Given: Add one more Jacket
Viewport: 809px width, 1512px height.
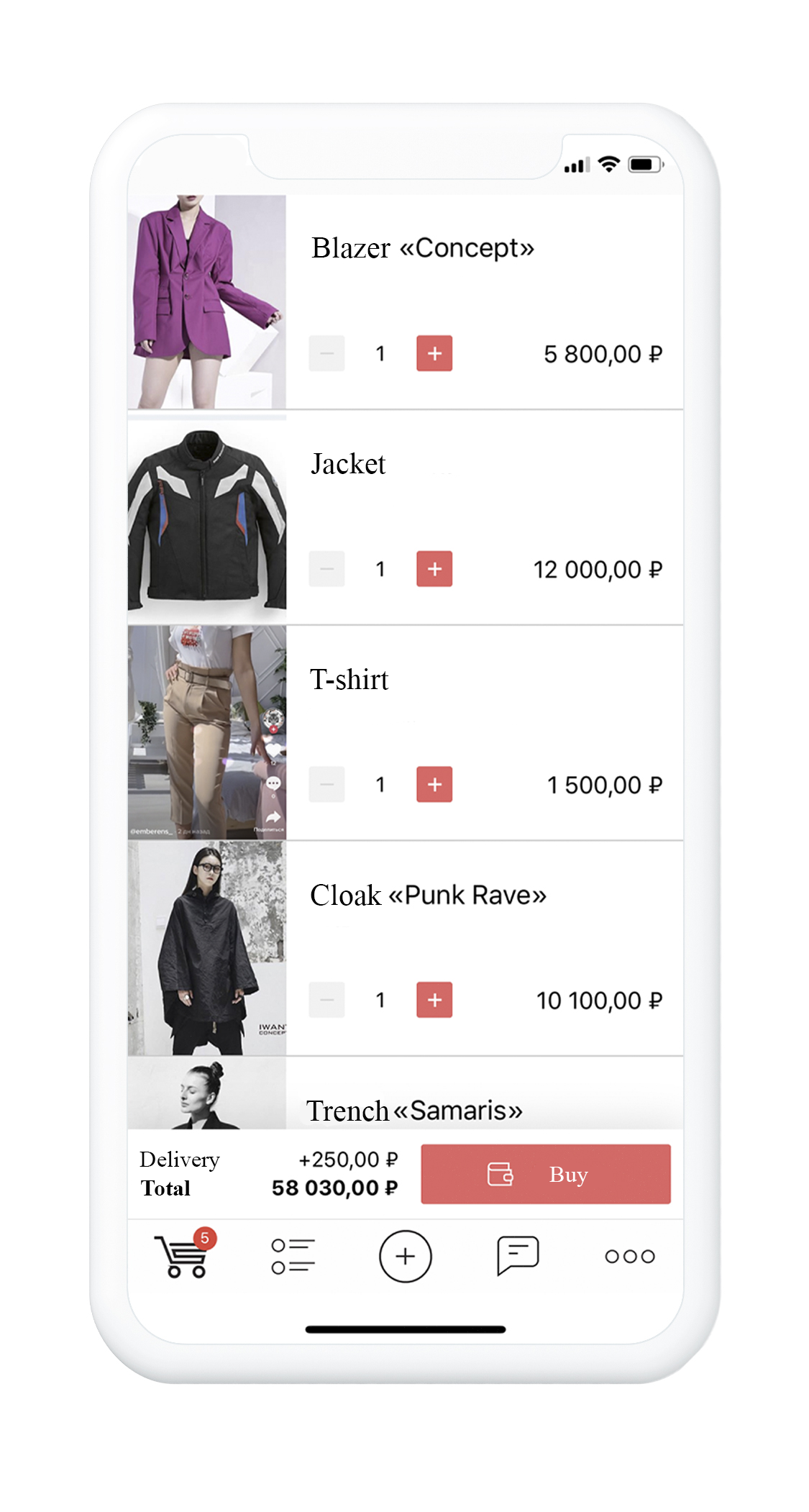Looking at the screenshot, I should [434, 569].
